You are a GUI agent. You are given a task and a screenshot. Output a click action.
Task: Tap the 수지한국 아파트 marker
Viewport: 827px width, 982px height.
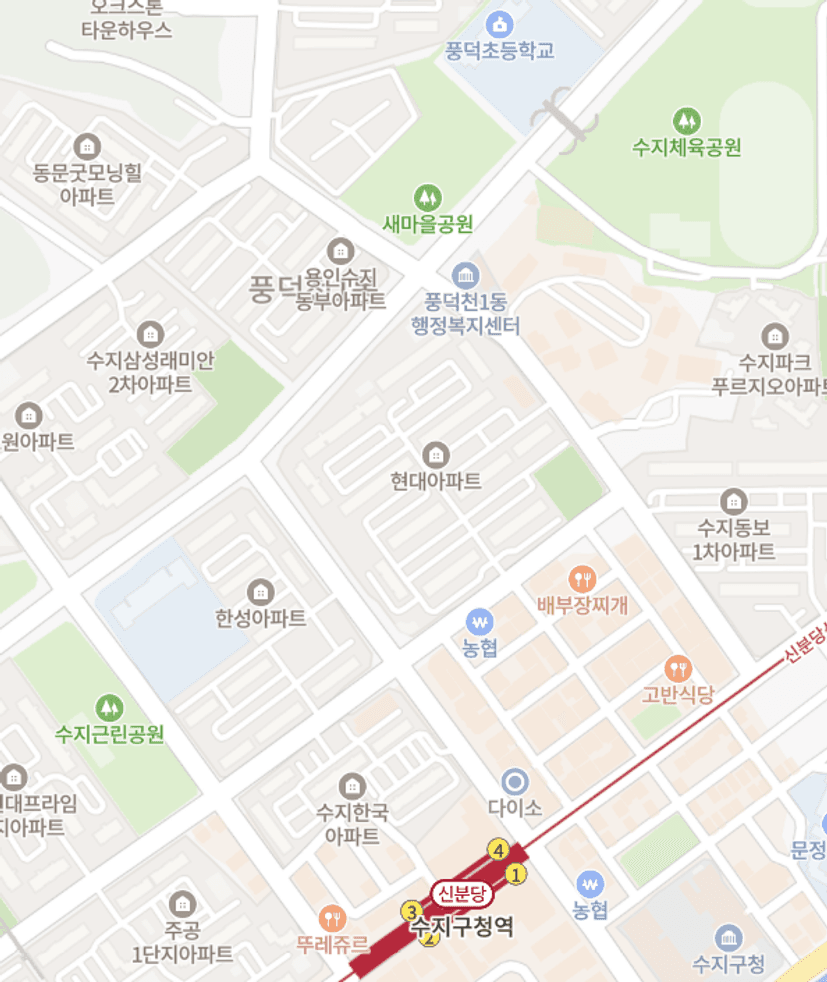pos(351,786)
